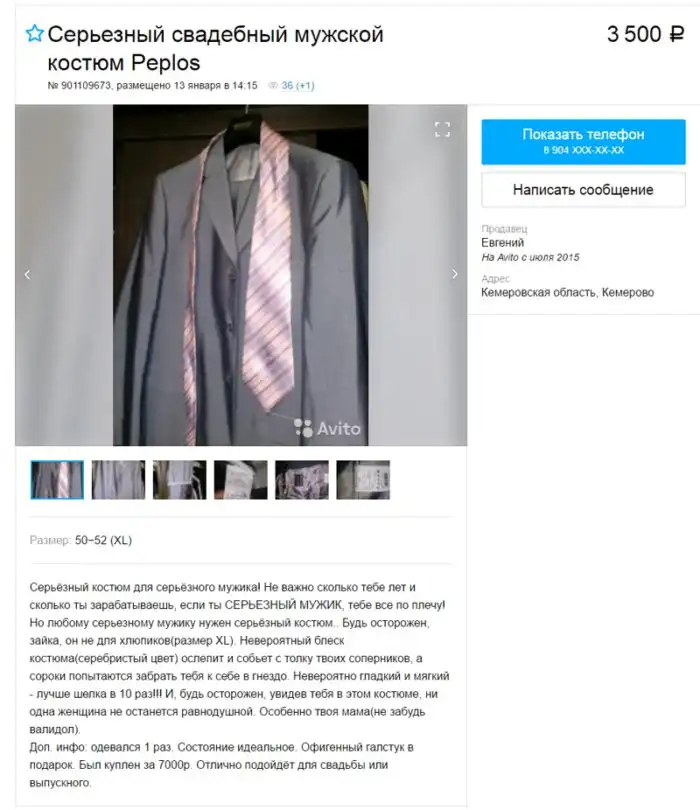Go to the next photo with the right arrow

[455, 274]
